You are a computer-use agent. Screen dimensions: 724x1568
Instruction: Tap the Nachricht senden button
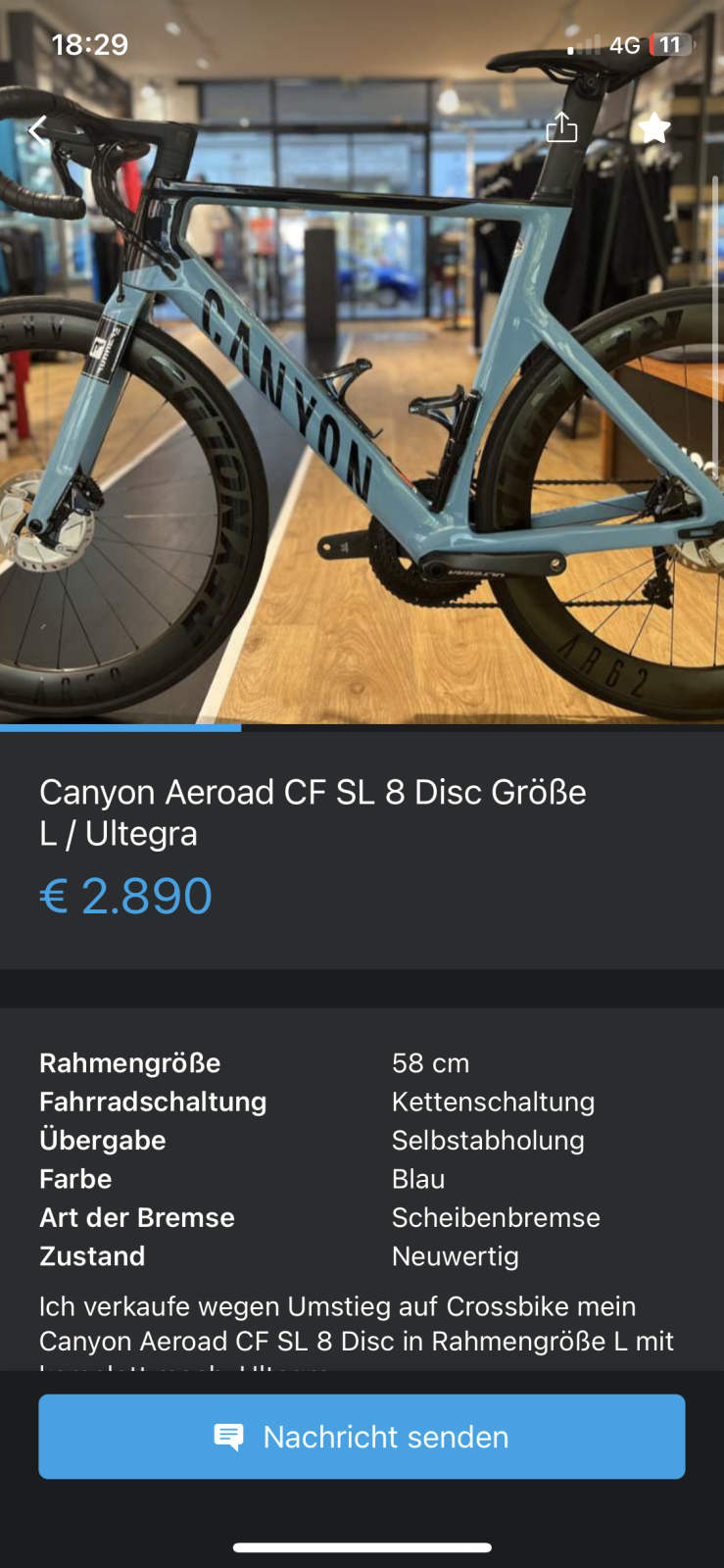[x=362, y=1436]
